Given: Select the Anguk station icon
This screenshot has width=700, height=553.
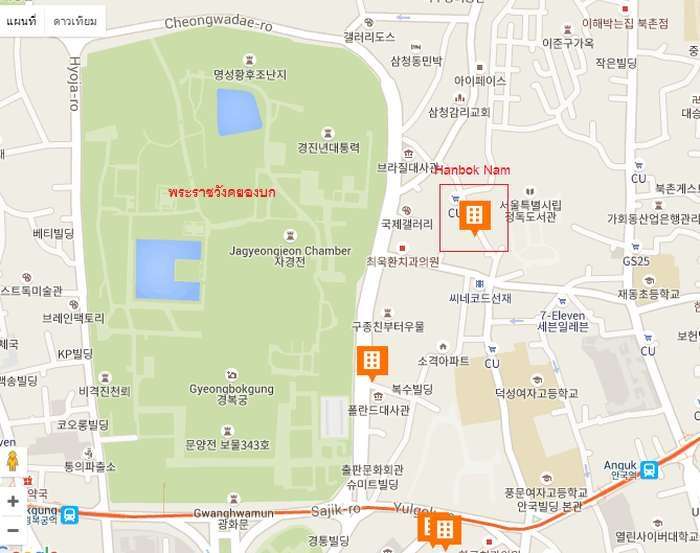Looking at the screenshot, I should pyautogui.click(x=649, y=468).
